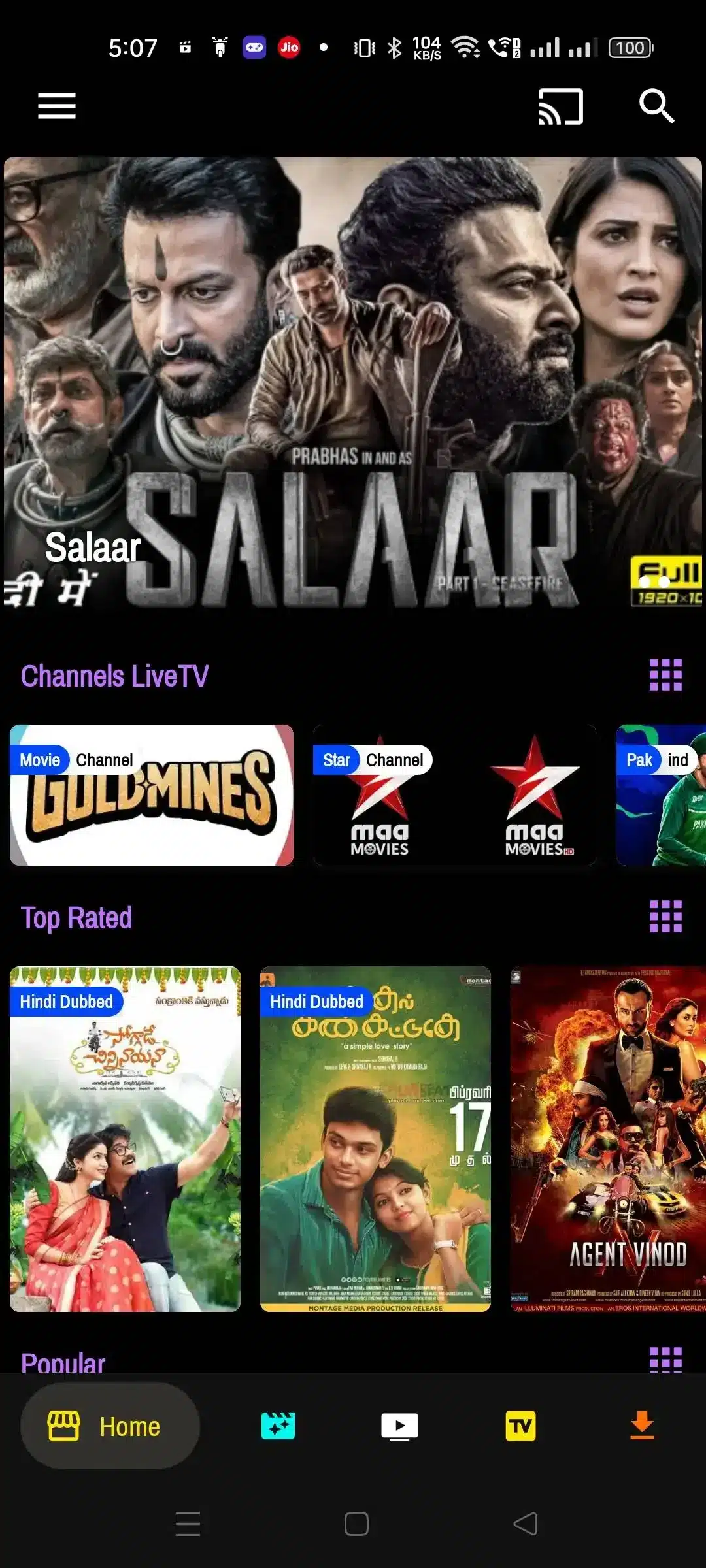Image resolution: width=706 pixels, height=1568 pixels.
Task: Open the hamburger menu at top left
Action: (56, 106)
